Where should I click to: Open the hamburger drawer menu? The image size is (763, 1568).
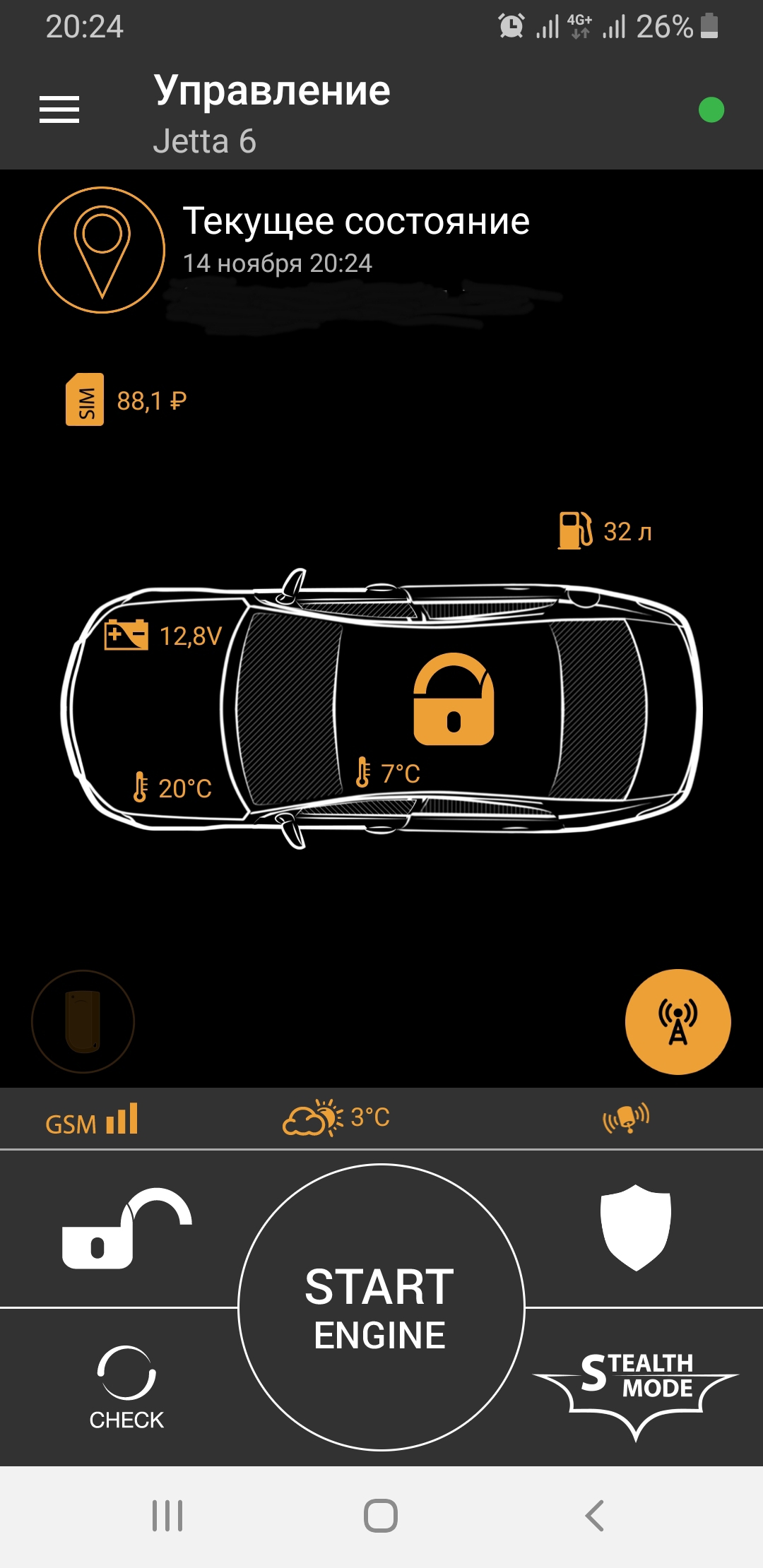(59, 109)
